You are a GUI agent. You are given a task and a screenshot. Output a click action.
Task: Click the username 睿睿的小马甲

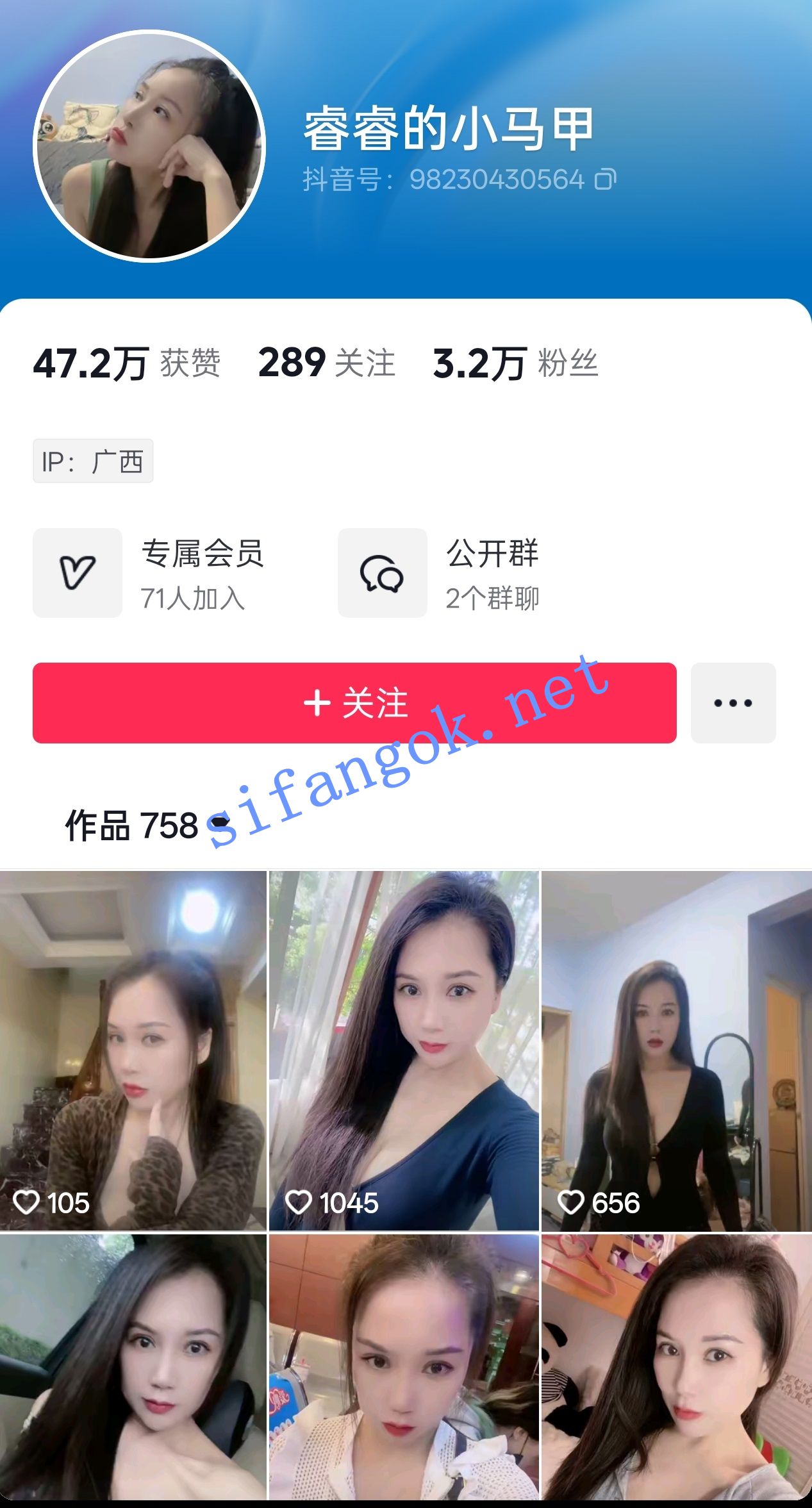pos(447,128)
